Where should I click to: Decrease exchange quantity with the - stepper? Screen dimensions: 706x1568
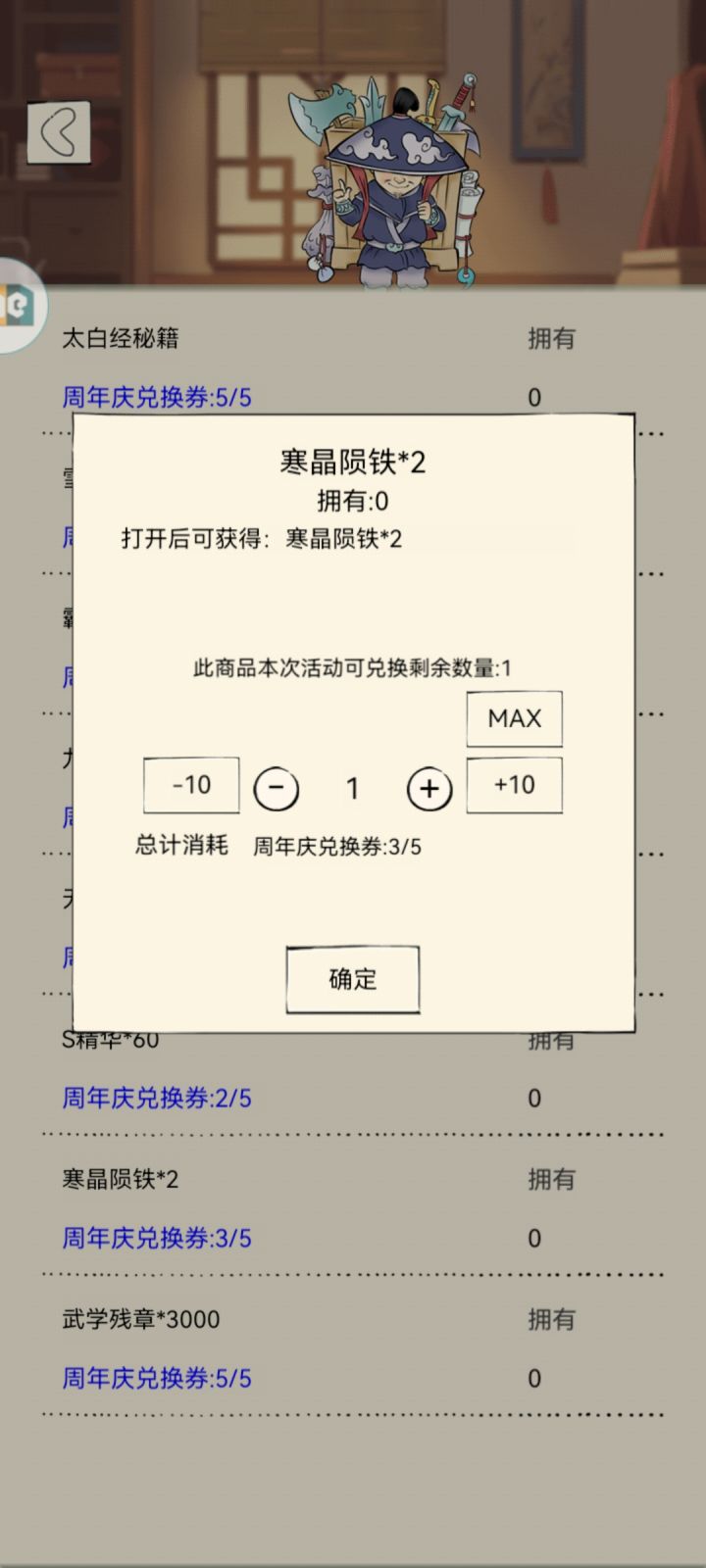[277, 787]
